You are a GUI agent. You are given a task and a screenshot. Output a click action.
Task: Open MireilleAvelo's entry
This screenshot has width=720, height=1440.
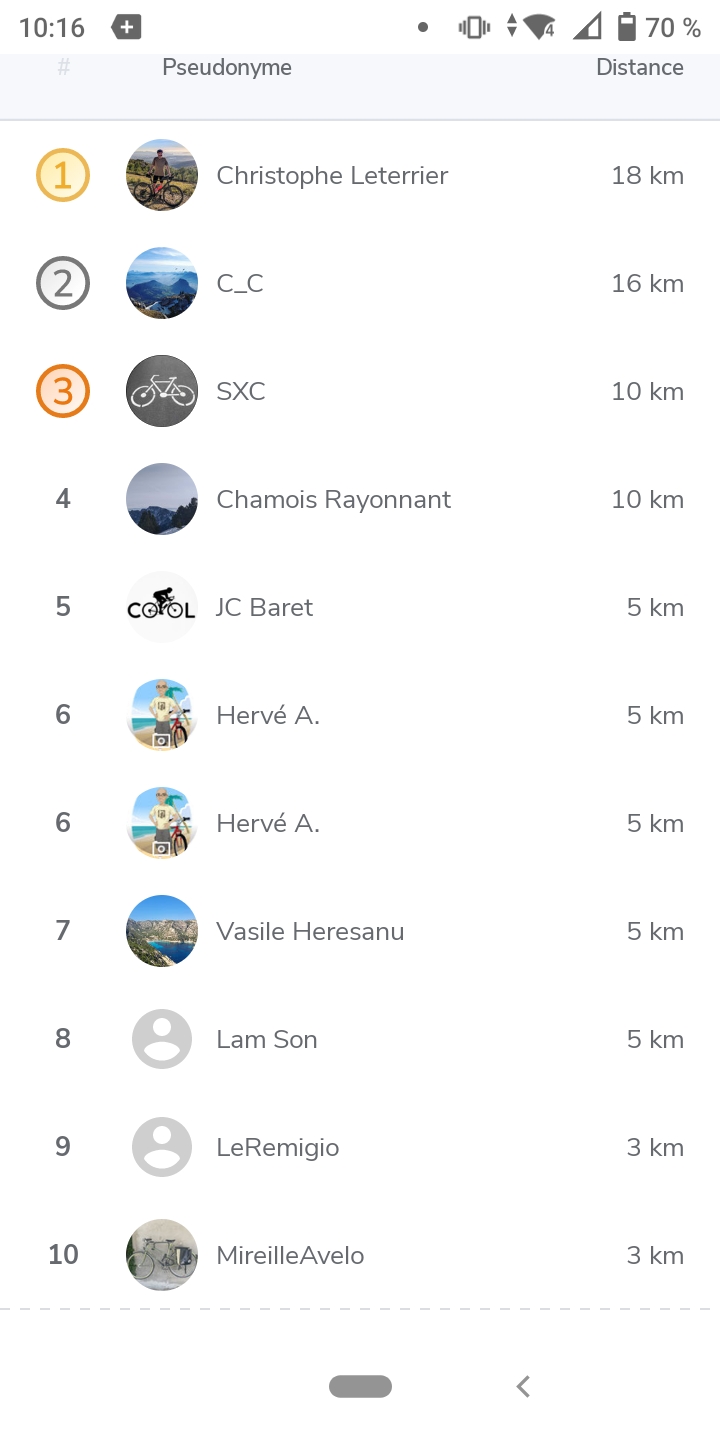[290, 1256]
